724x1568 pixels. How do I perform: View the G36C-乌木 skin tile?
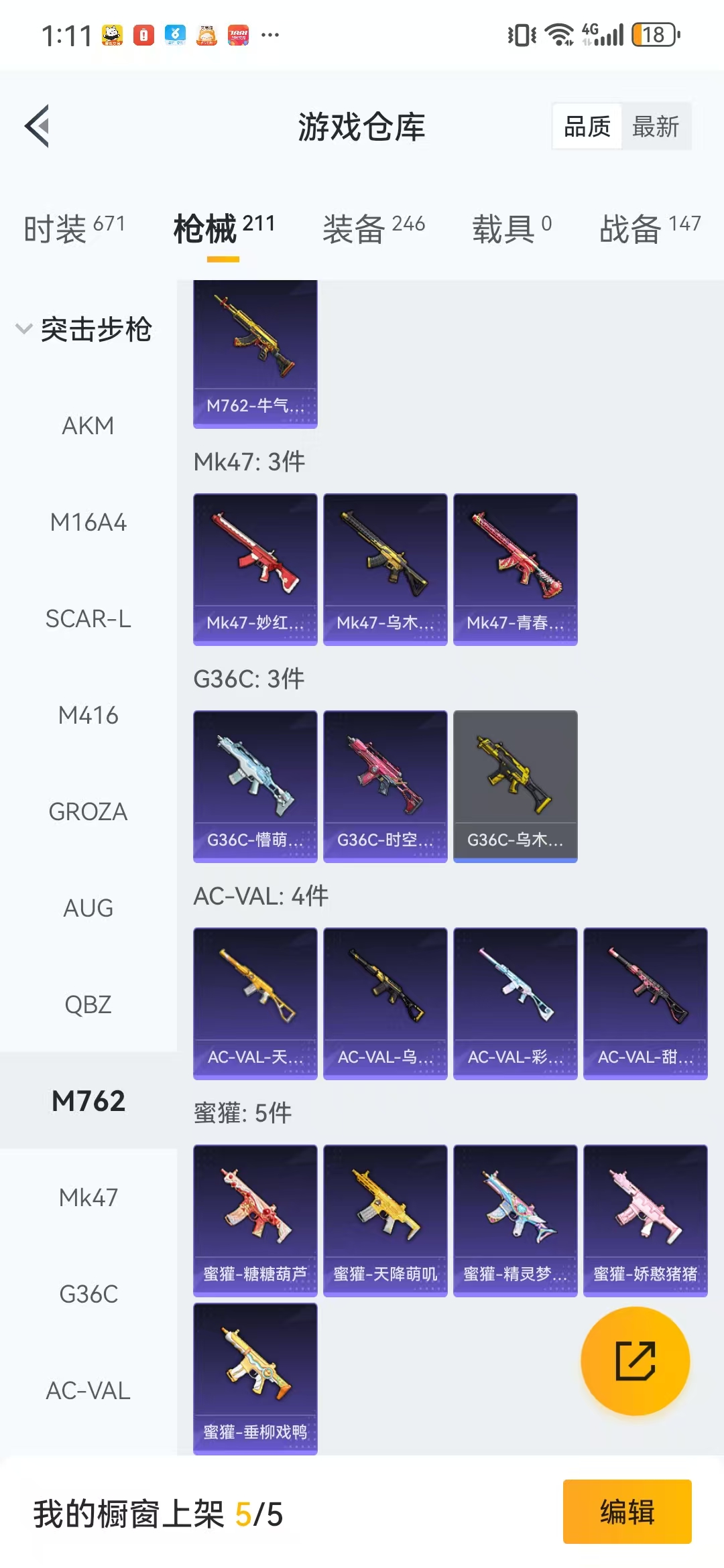click(516, 787)
